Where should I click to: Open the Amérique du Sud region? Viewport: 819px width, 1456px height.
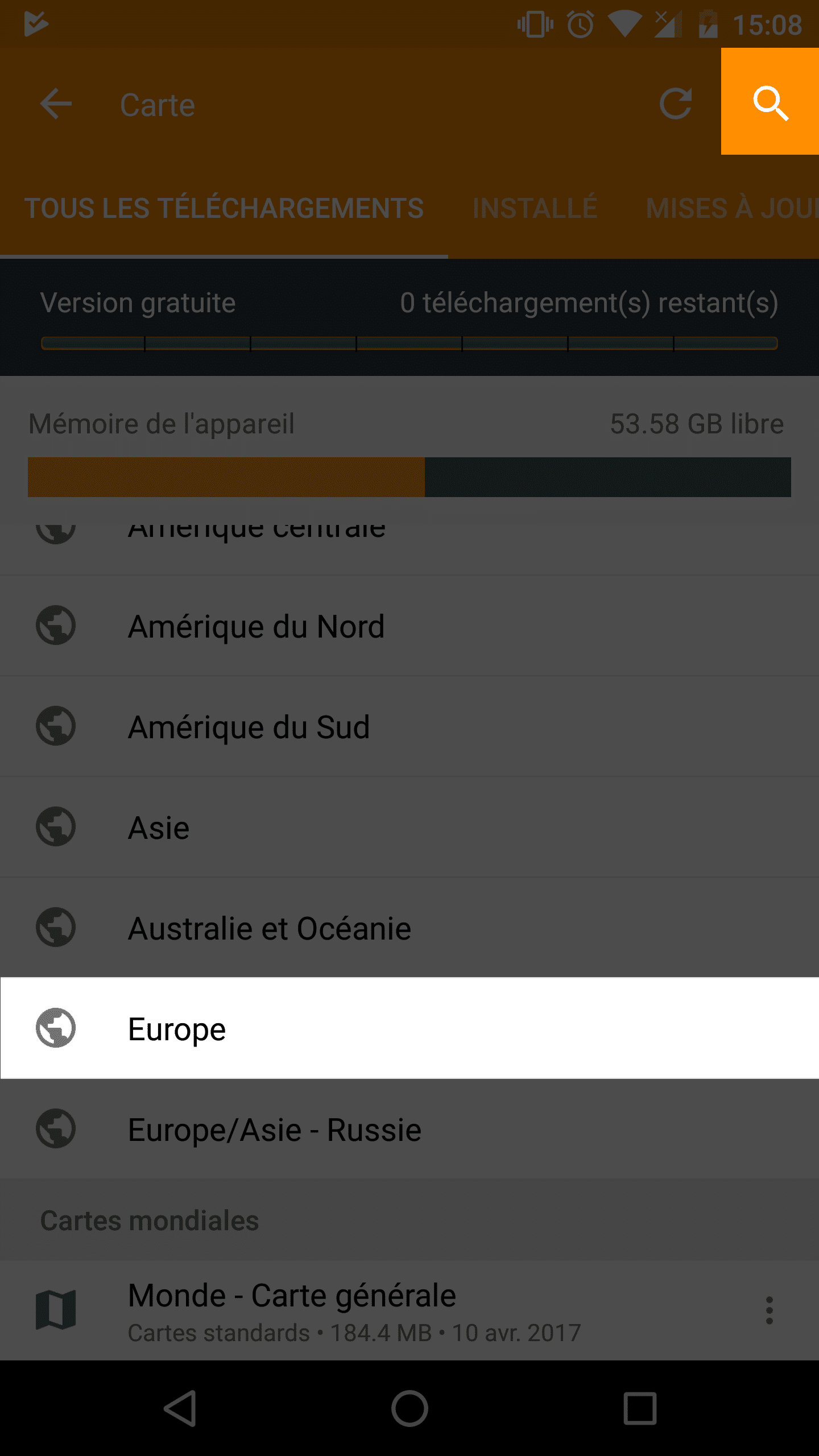[x=409, y=726]
